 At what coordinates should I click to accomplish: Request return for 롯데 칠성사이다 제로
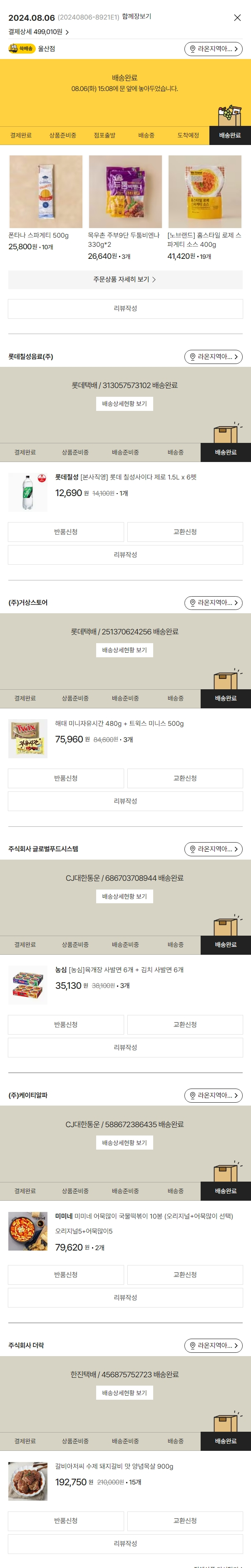click(x=66, y=532)
